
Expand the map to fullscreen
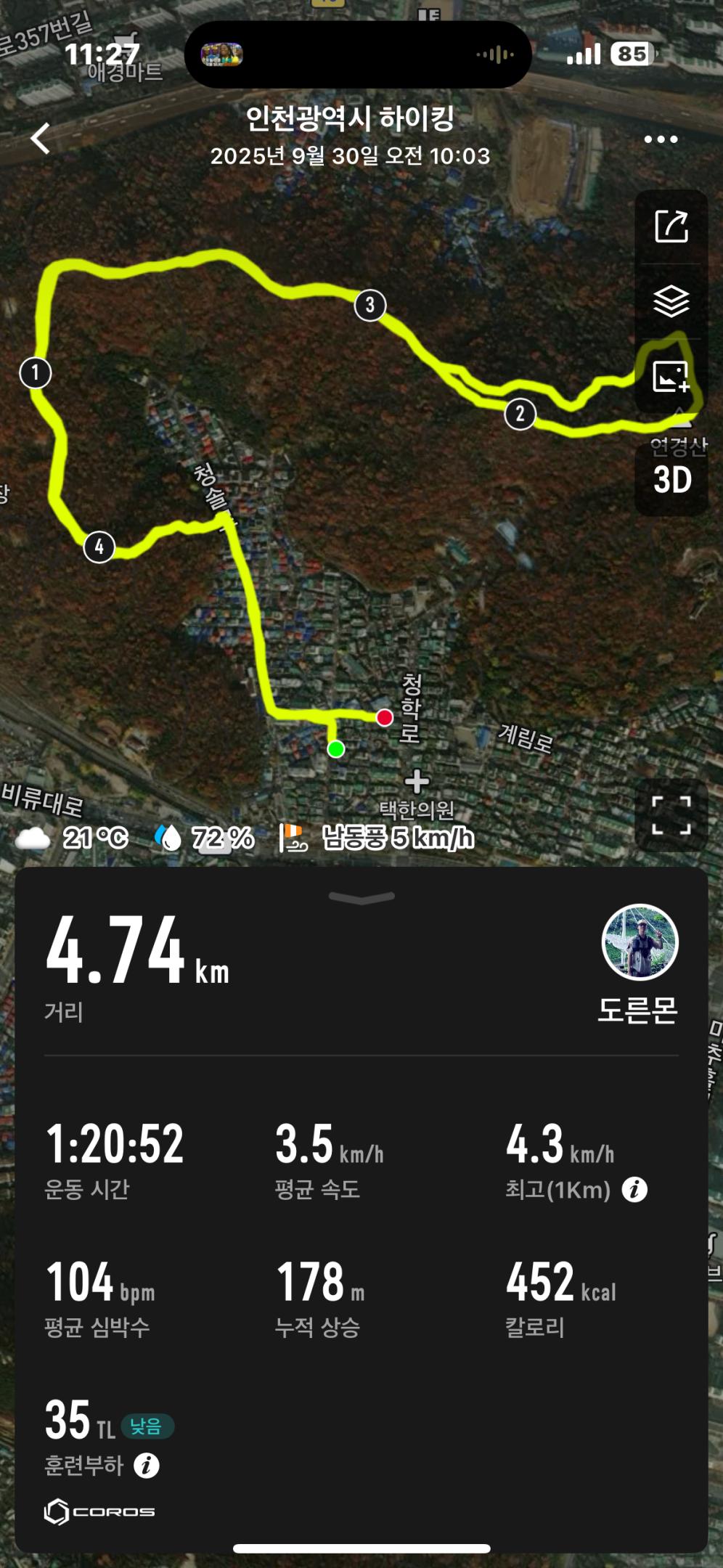671,815
